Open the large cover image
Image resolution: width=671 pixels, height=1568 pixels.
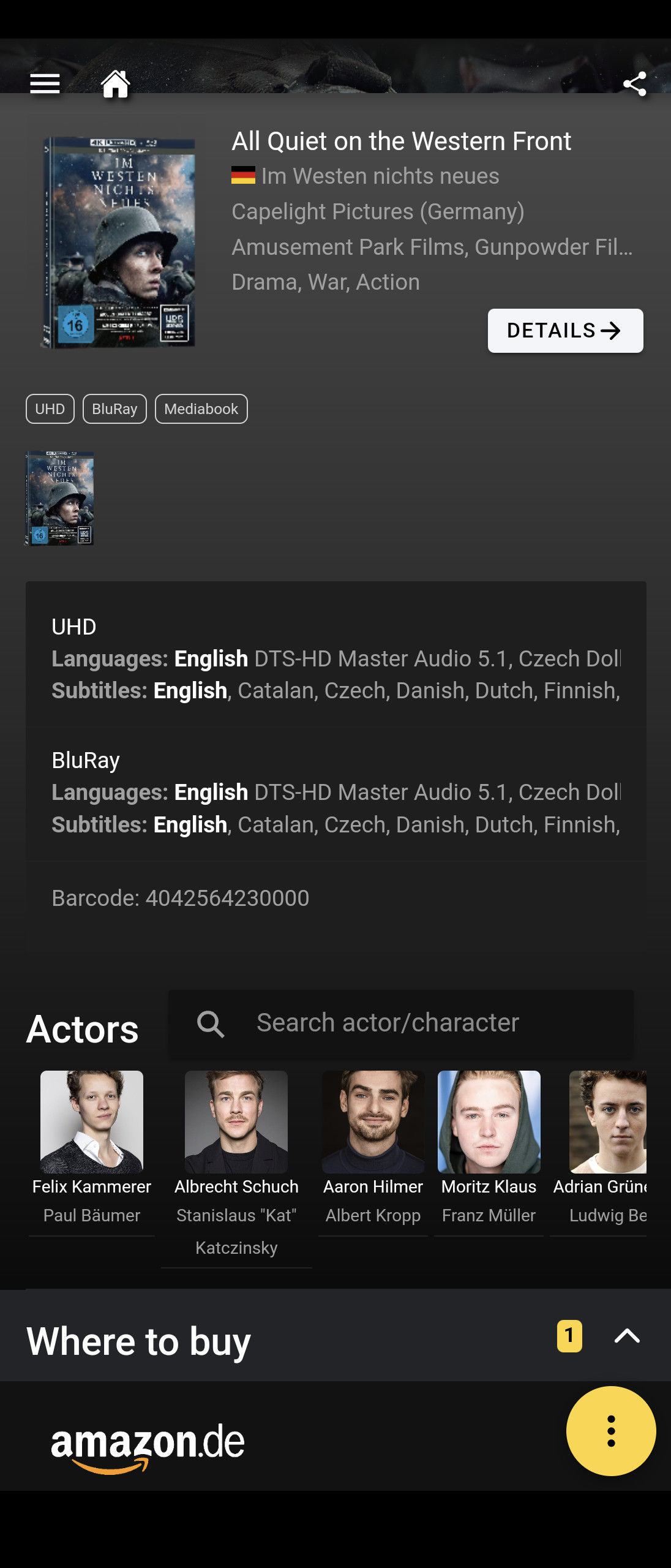coord(119,243)
